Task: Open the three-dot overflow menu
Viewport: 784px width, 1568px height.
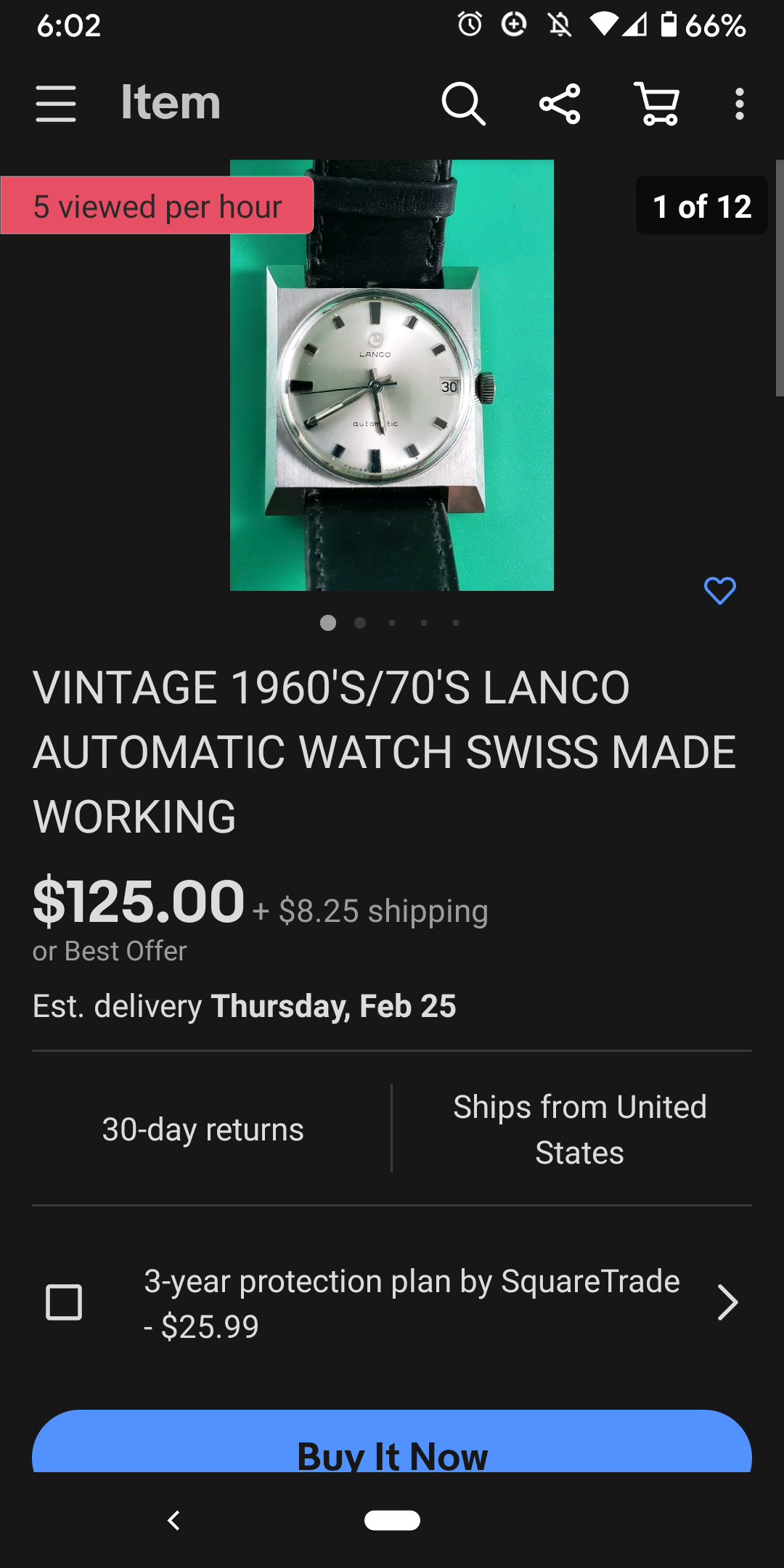Action: tap(739, 104)
